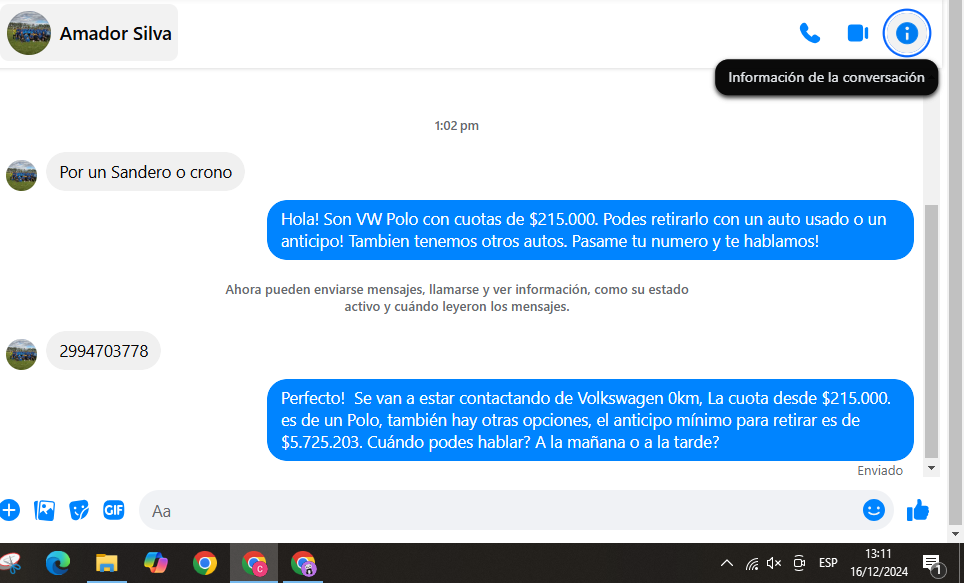964x583 pixels.
Task: Choose a sticker to send
Action: click(x=79, y=510)
